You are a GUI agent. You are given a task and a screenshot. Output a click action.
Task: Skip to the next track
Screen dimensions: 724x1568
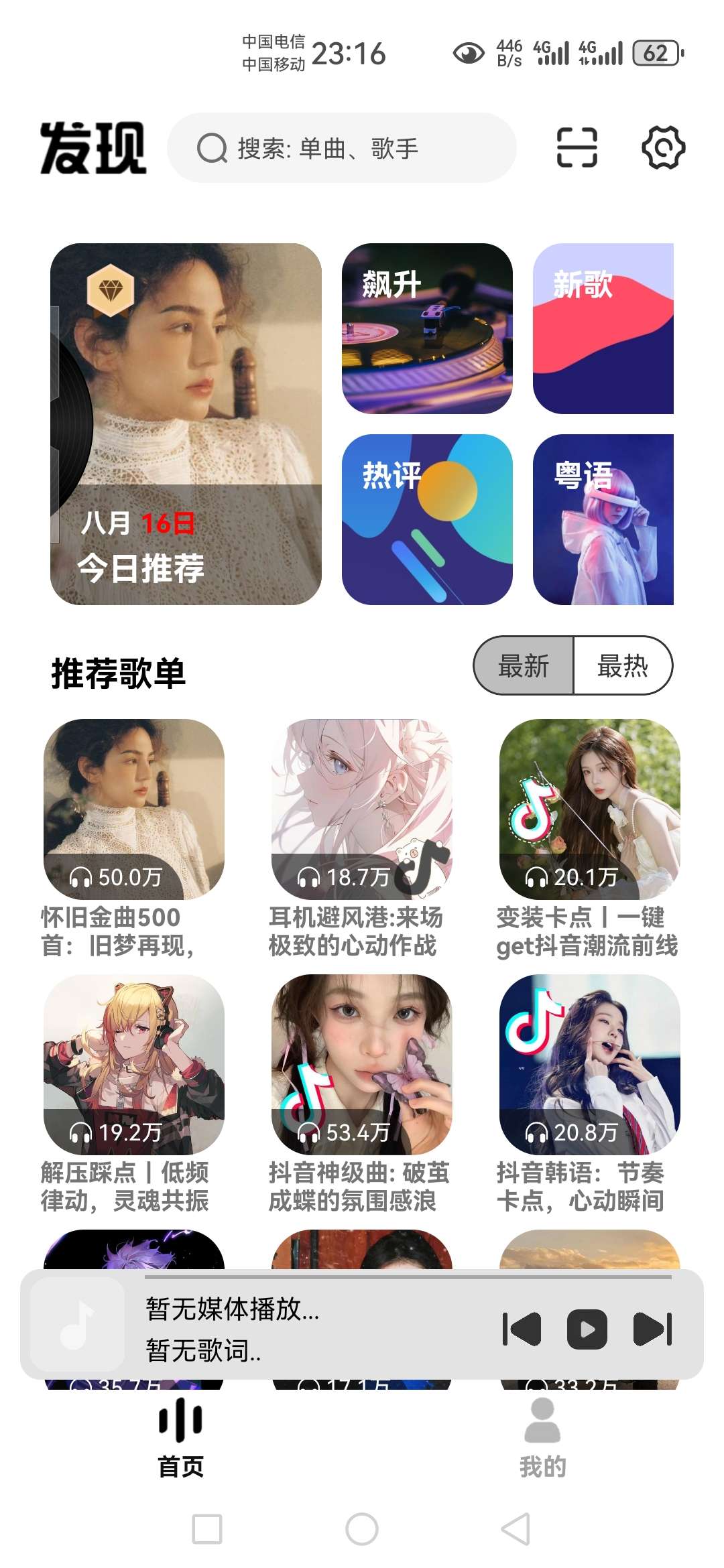[652, 1329]
